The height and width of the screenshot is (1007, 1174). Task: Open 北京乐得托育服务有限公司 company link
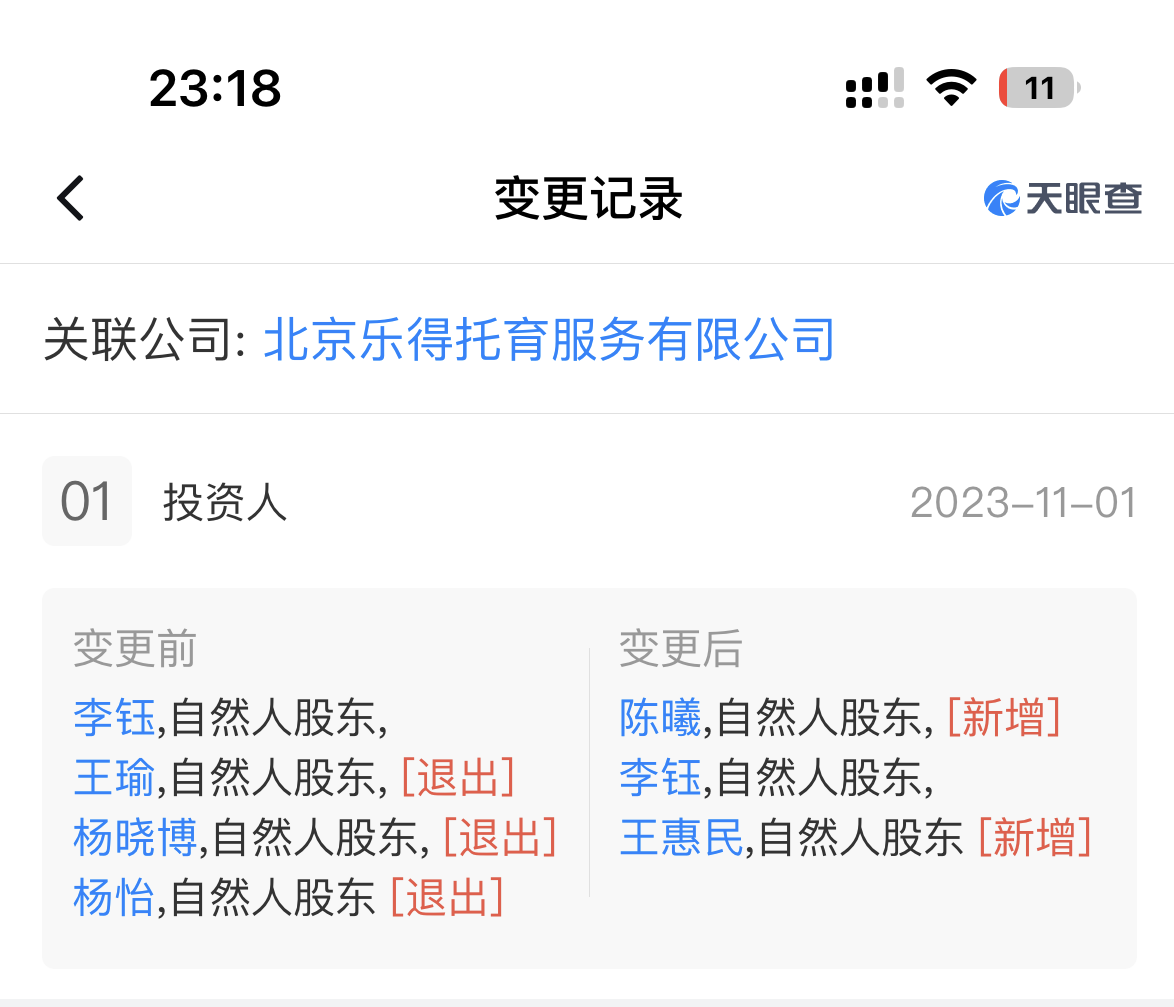point(548,339)
